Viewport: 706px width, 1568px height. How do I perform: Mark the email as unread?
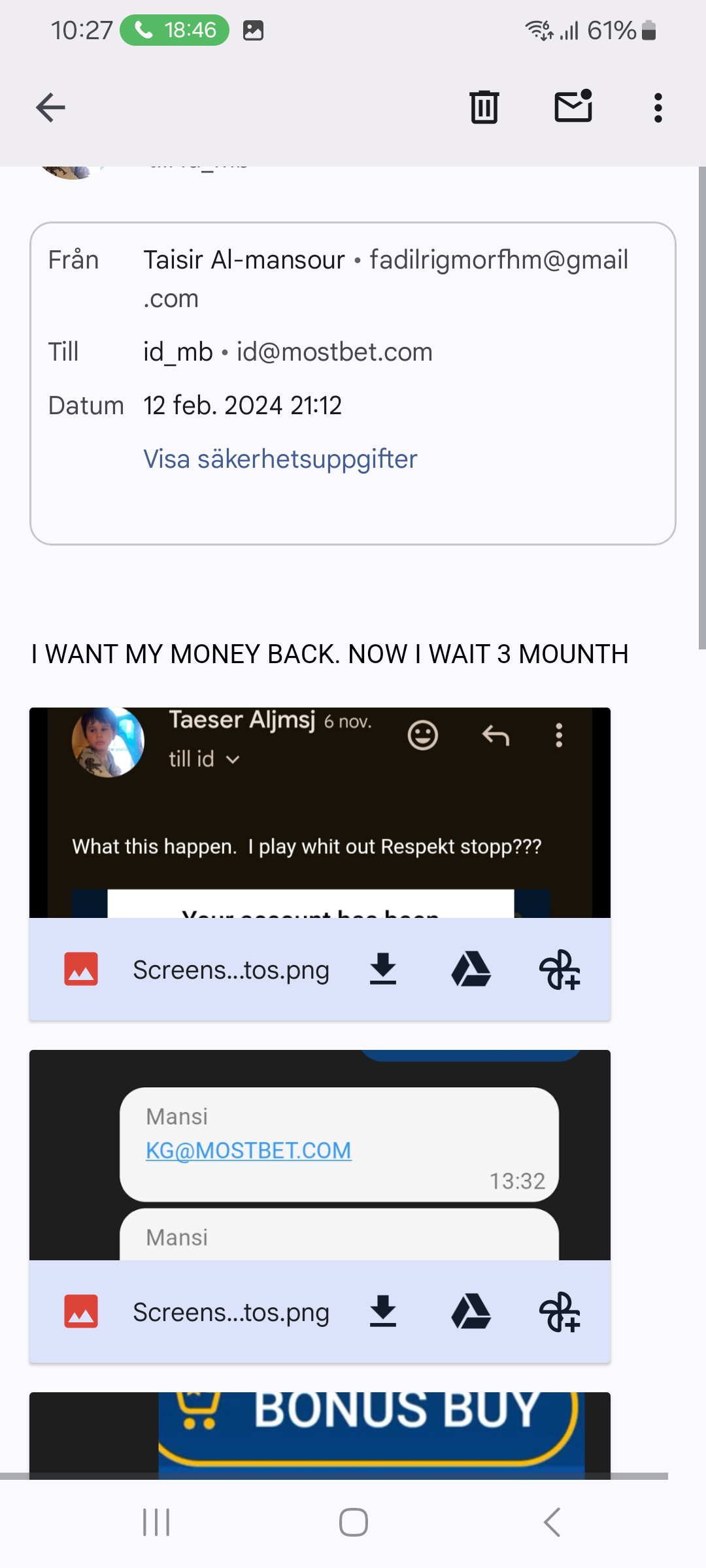click(573, 106)
